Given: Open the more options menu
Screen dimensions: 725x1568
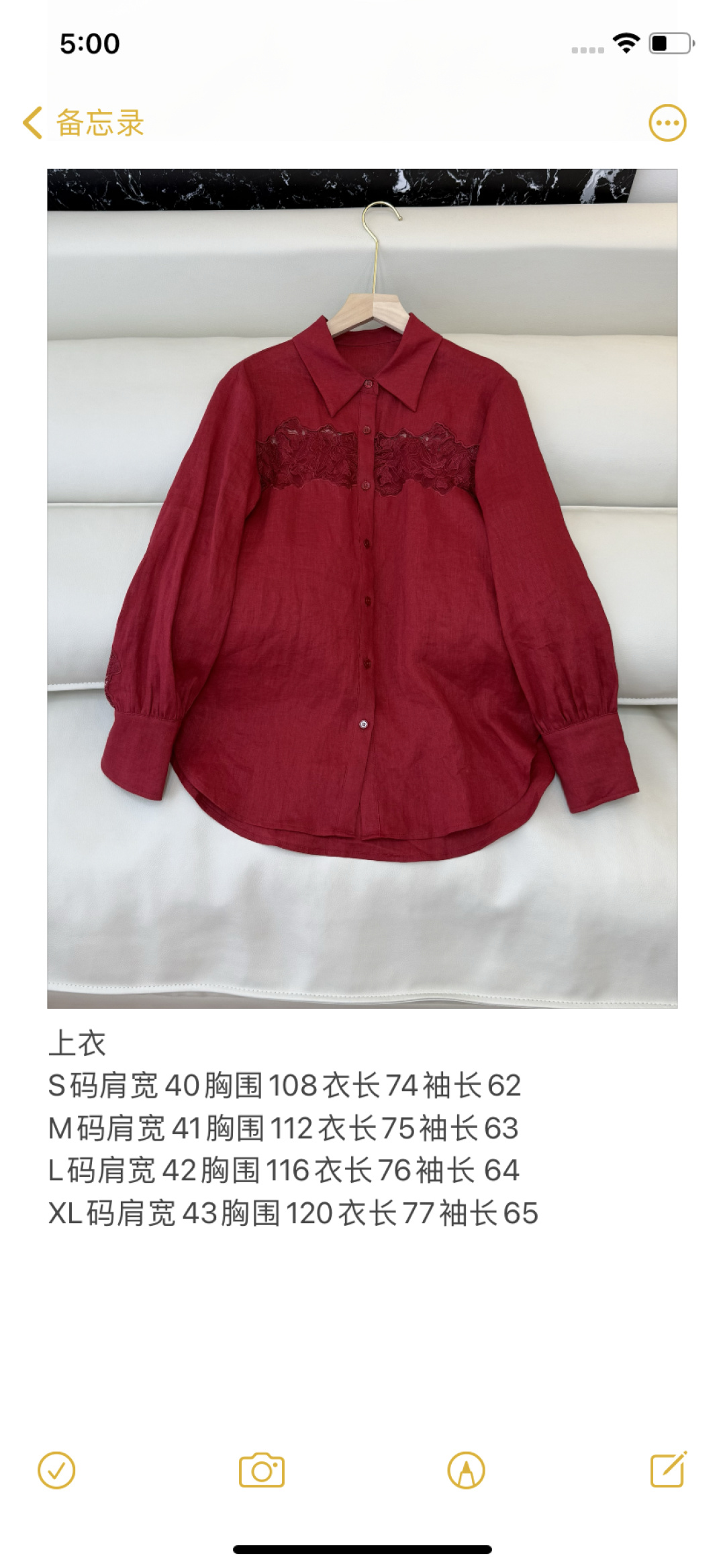Looking at the screenshot, I should point(667,123).
